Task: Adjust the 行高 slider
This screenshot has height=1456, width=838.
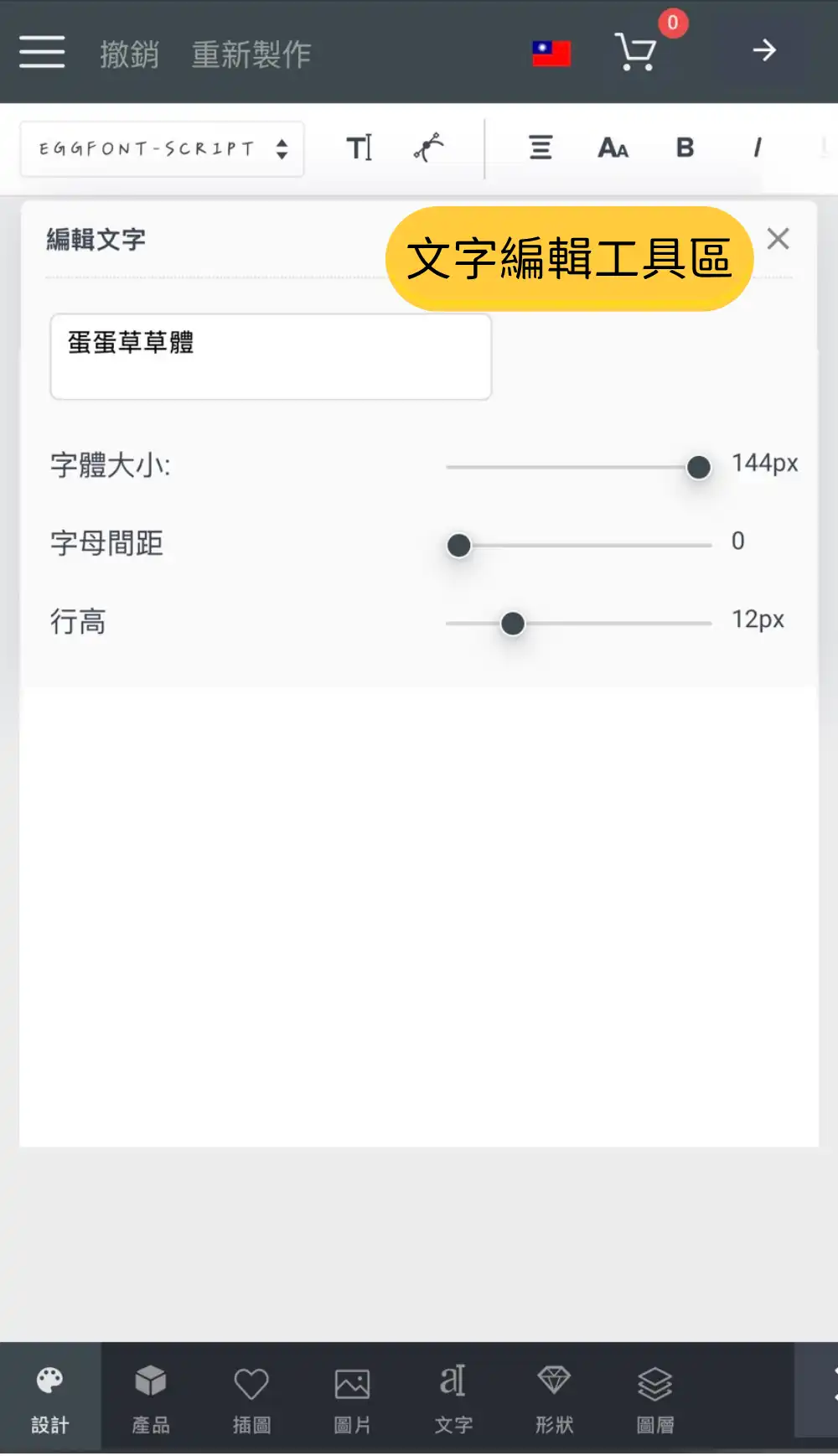Action: (x=512, y=624)
